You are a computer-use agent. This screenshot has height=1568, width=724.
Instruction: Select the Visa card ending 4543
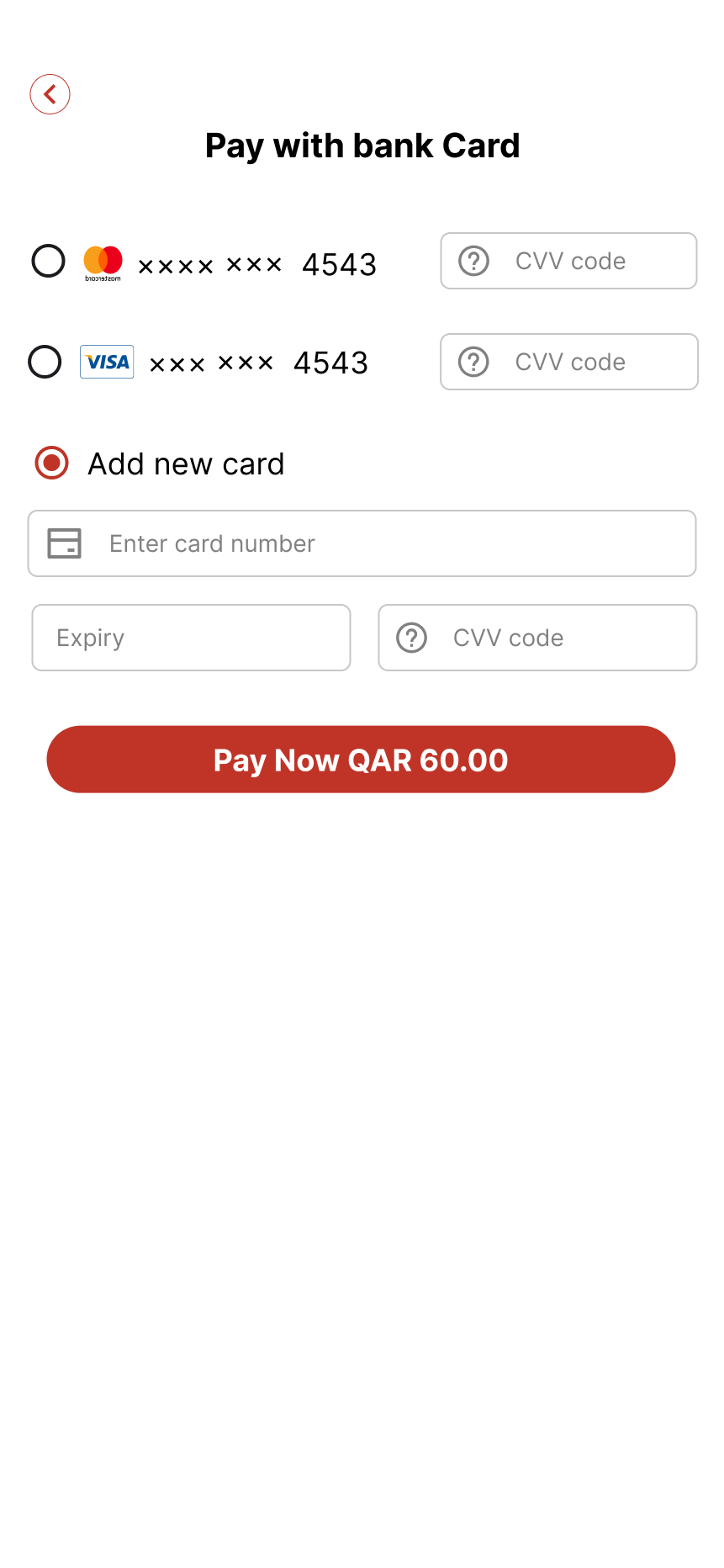pyautogui.click(x=45, y=362)
